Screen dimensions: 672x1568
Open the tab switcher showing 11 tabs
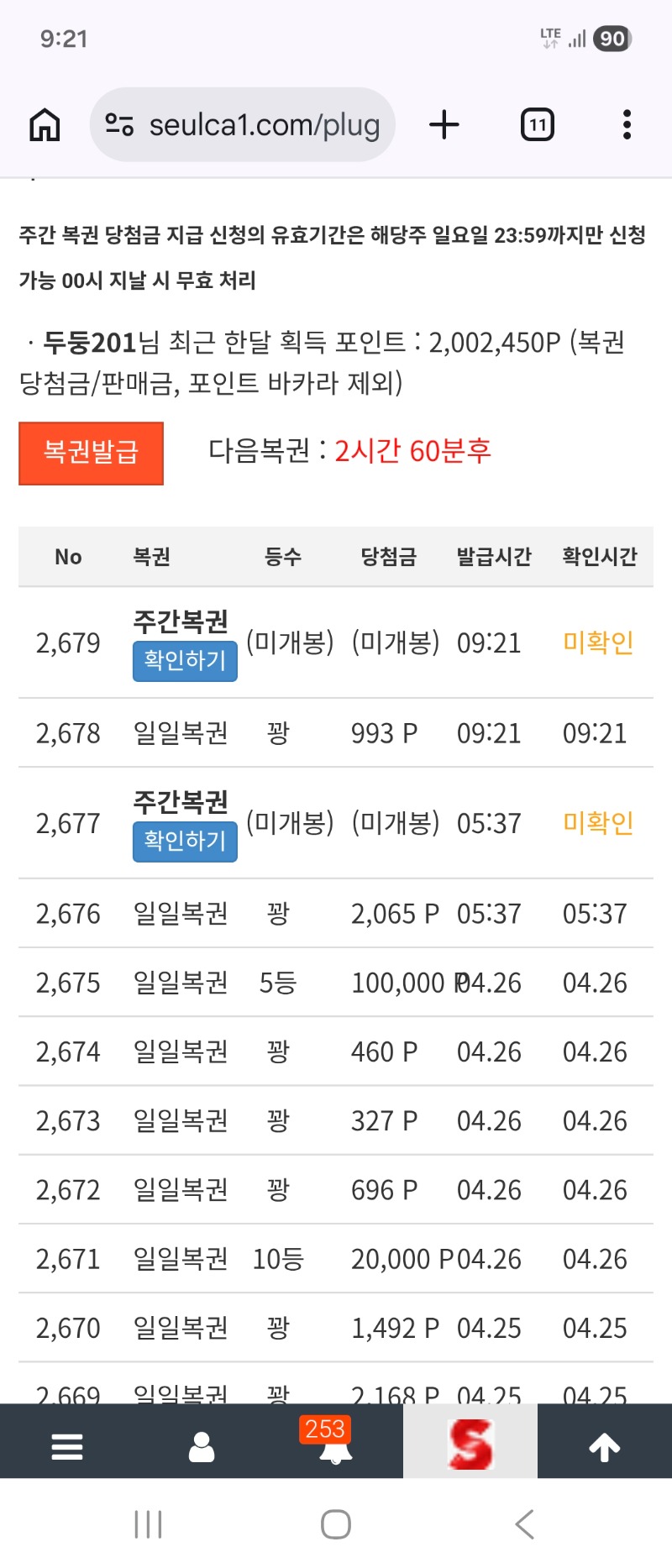tap(537, 125)
